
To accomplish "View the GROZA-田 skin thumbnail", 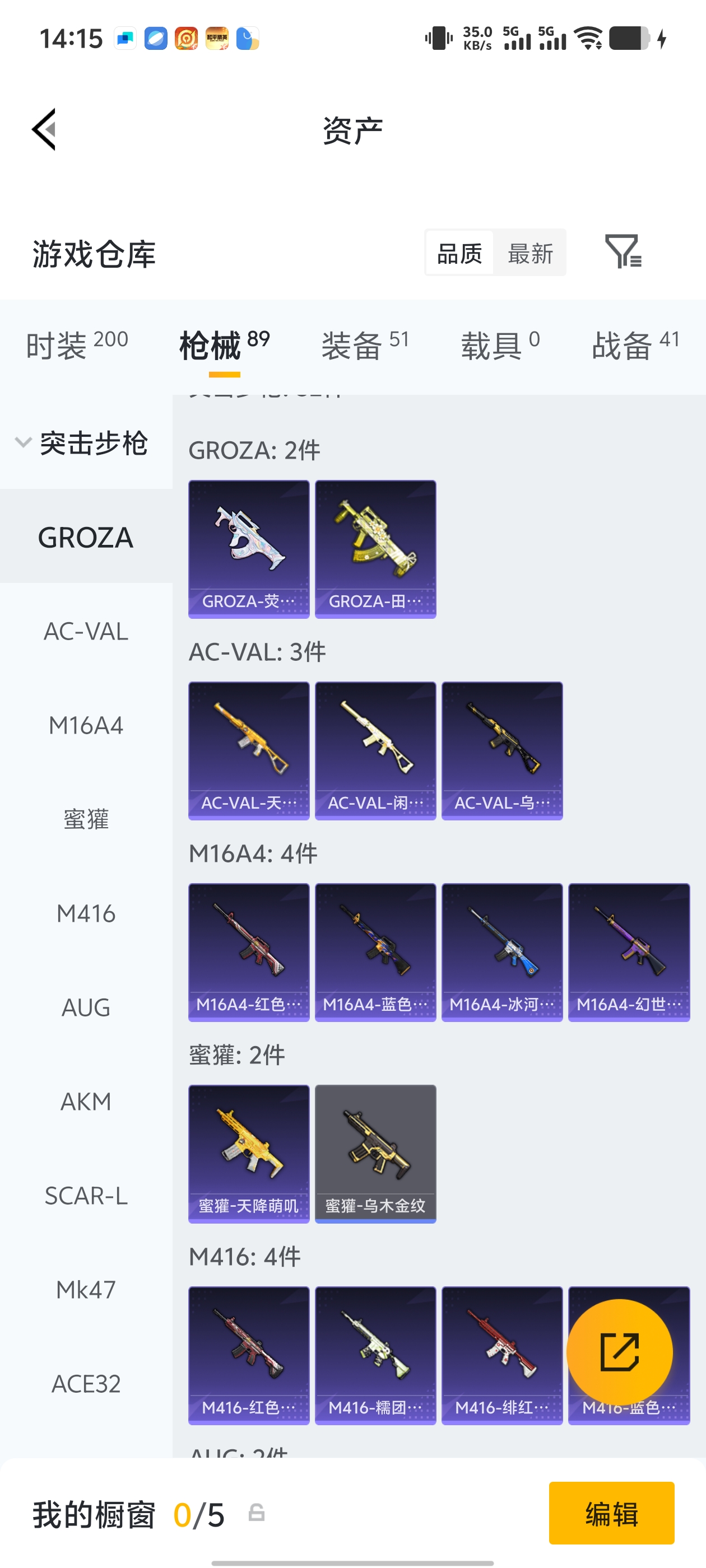I will click(x=375, y=548).
